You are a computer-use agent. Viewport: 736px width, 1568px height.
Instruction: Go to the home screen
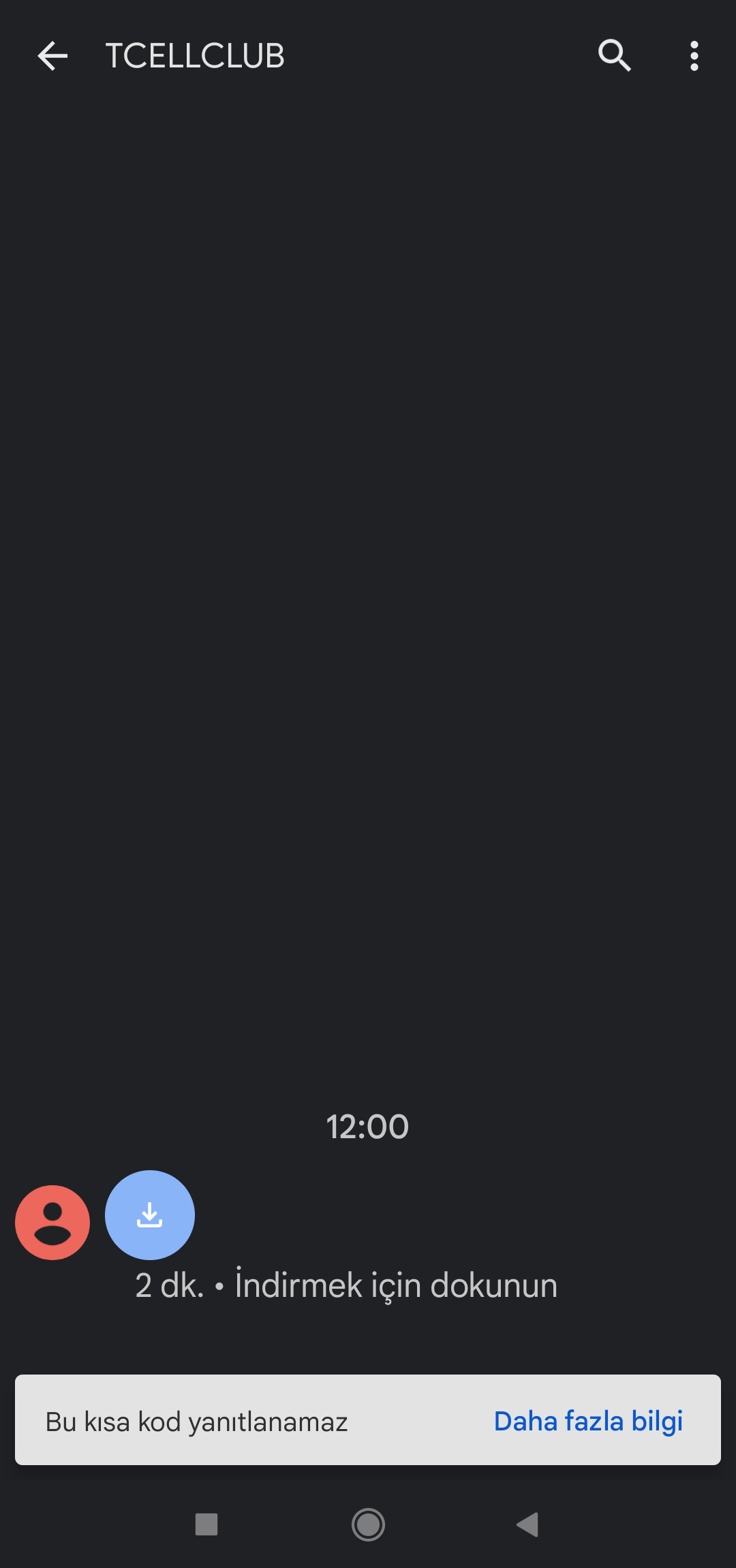coord(368,1524)
